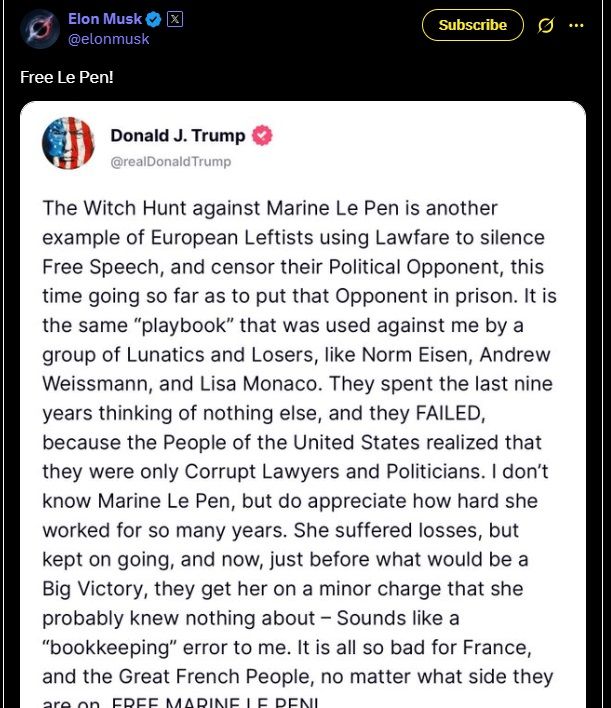Tap the Subscribe button
Screen dimensions: 611x708
[x=472, y=25]
